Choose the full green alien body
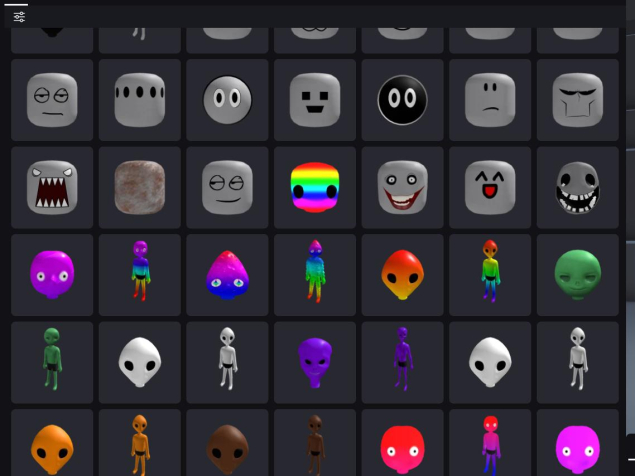This screenshot has width=635, height=476. pos(52,360)
